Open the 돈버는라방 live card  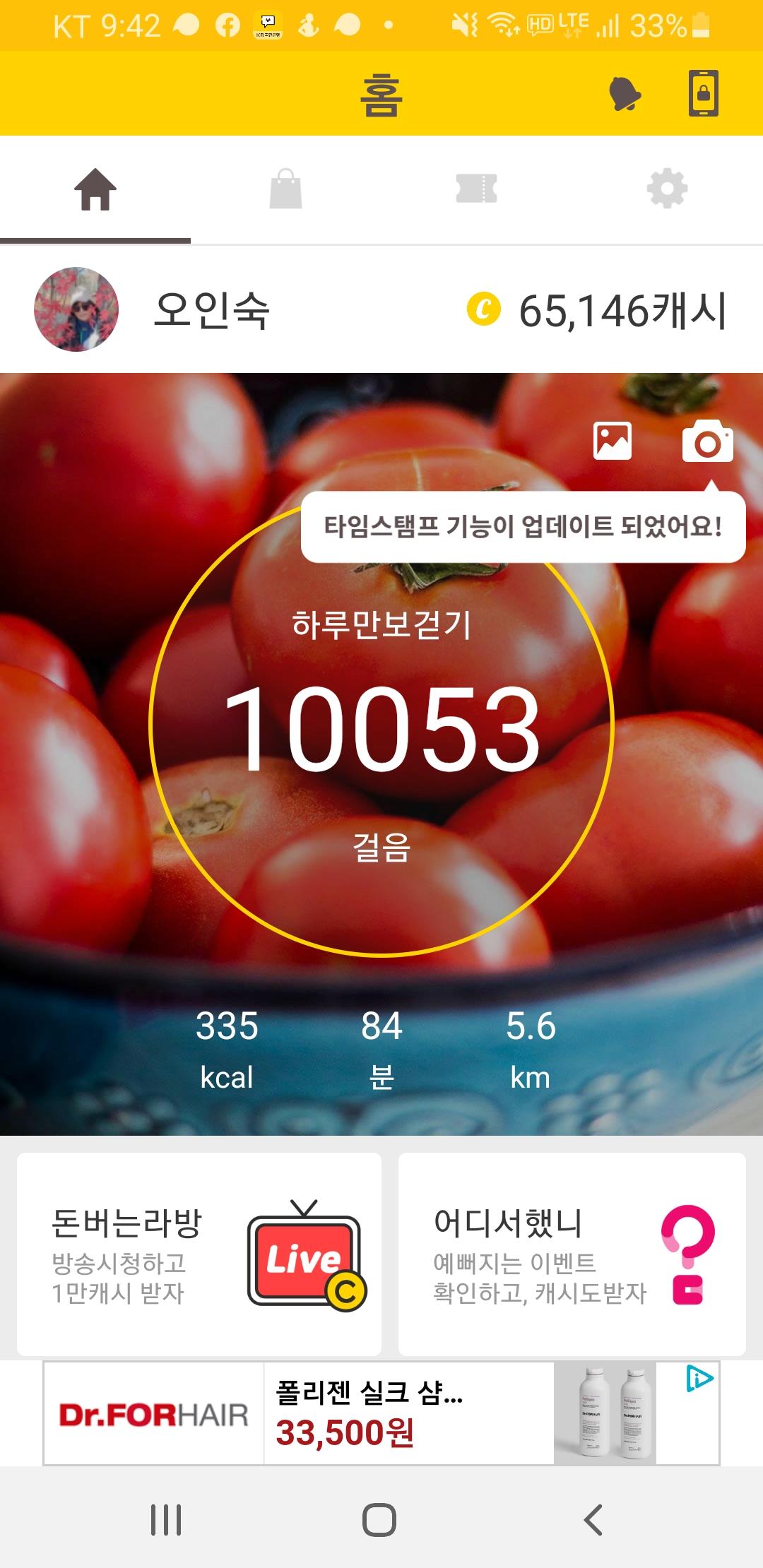coord(199,1254)
